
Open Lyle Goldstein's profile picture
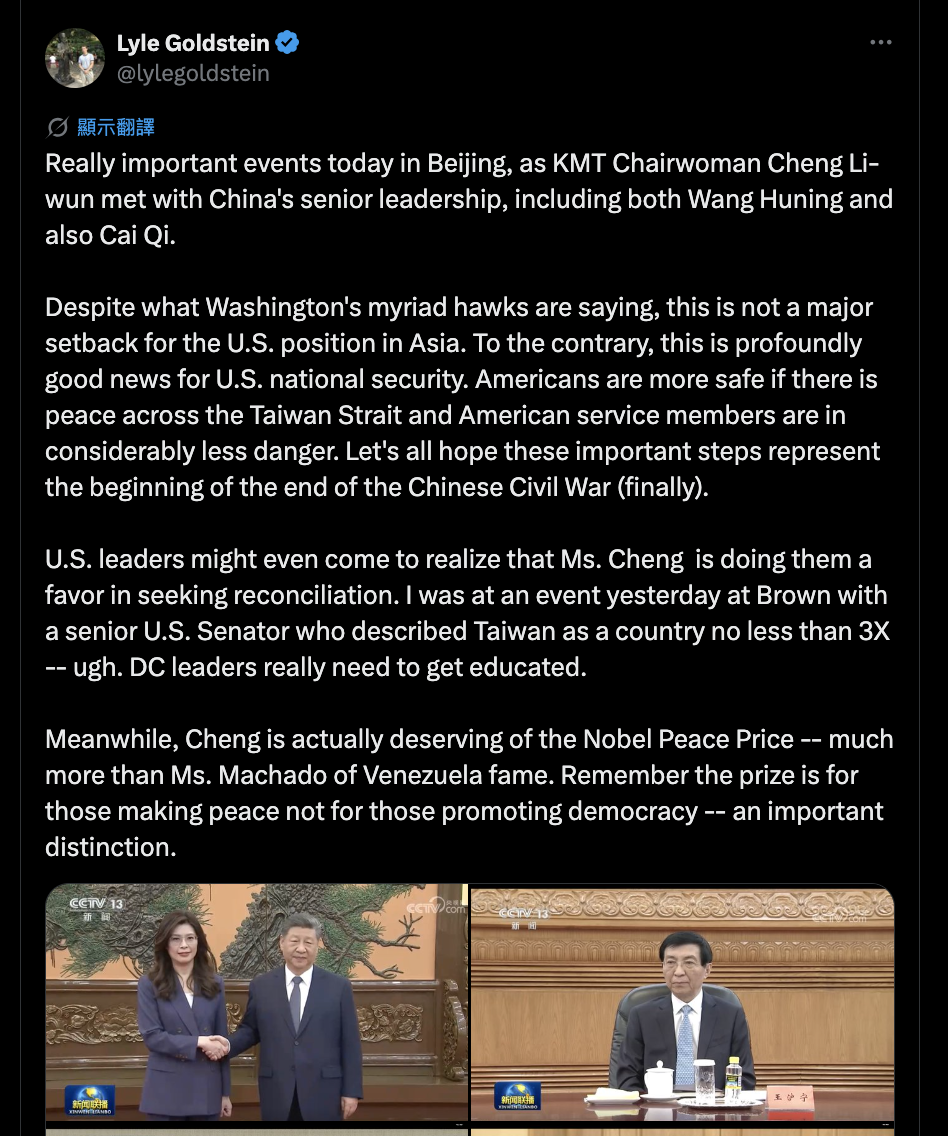pyautogui.click(x=75, y=58)
